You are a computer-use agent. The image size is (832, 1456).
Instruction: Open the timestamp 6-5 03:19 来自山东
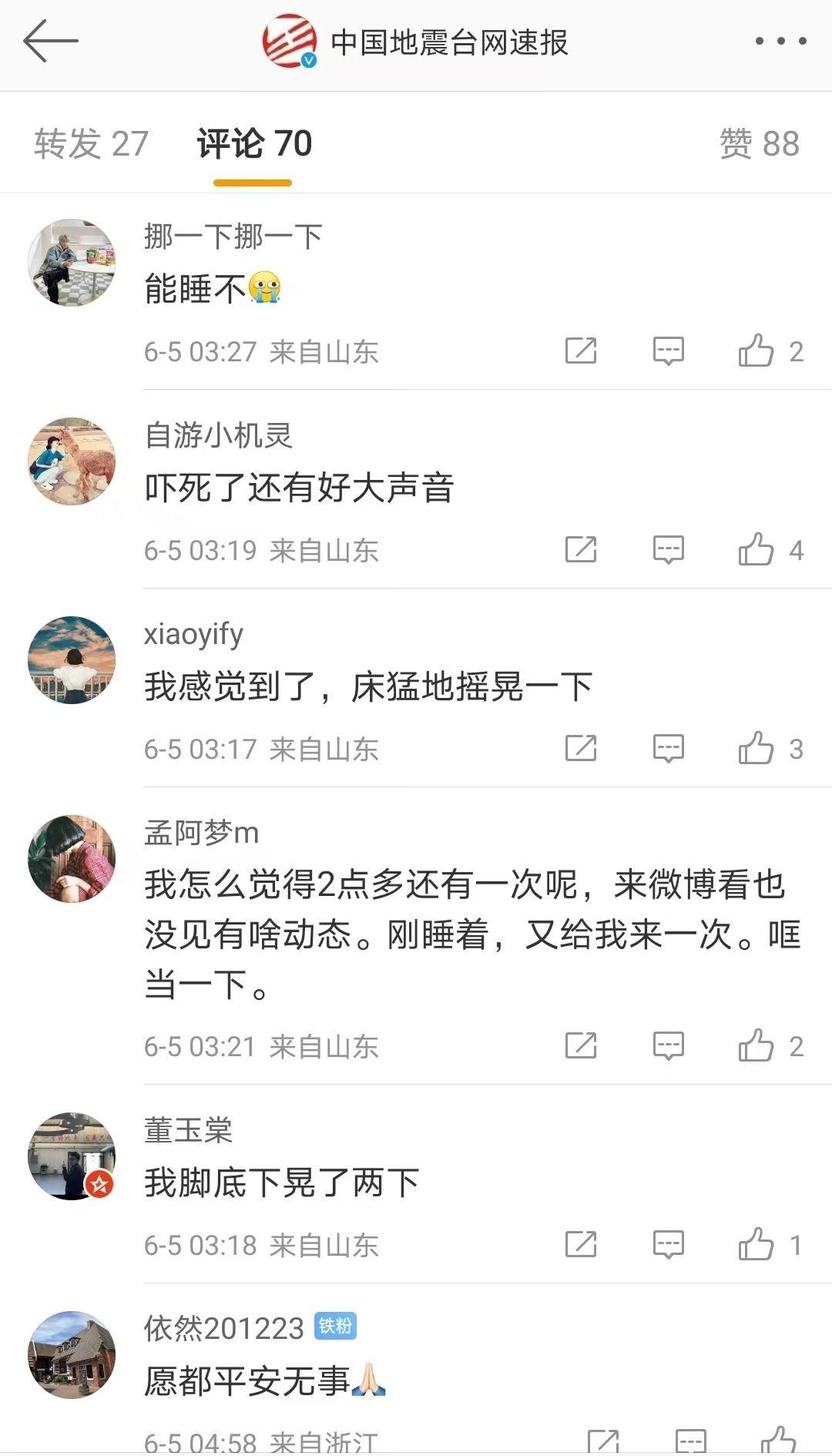pyautogui.click(x=260, y=549)
